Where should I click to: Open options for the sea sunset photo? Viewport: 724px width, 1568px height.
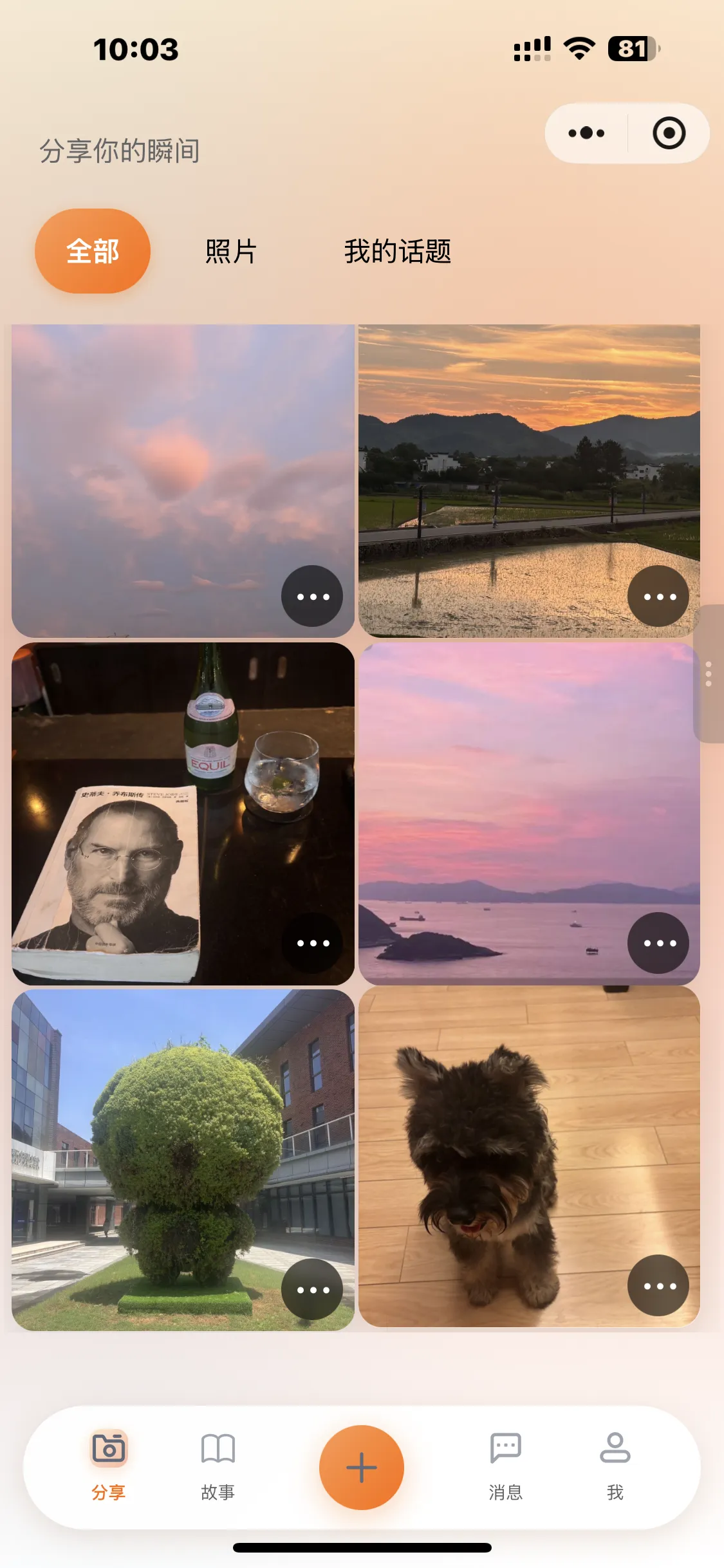tap(658, 943)
